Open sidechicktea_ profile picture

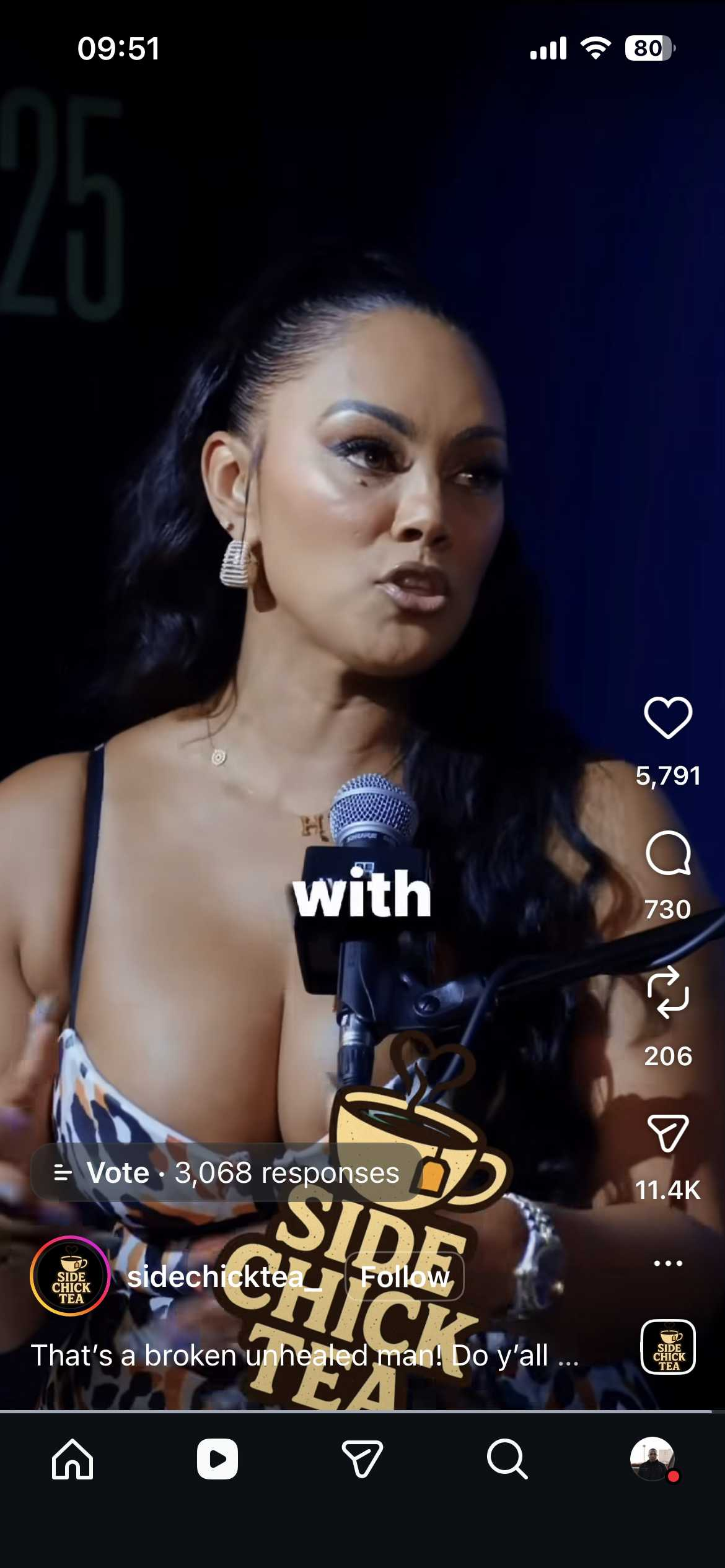click(71, 1276)
